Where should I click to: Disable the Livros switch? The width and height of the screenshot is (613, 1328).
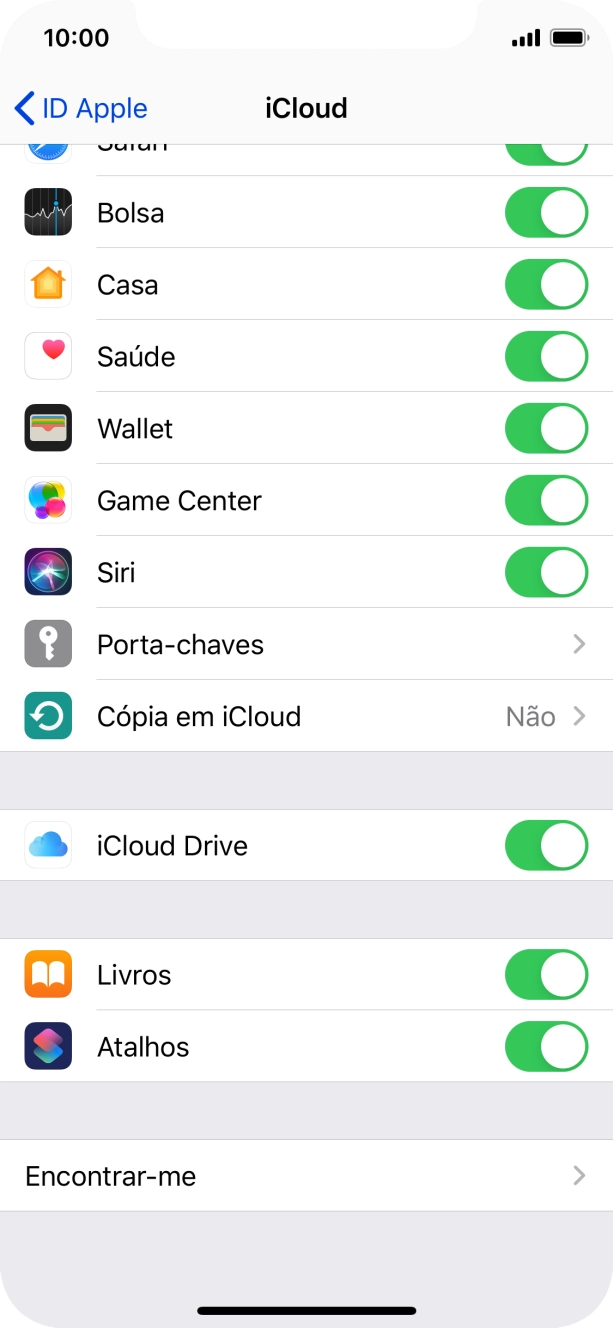click(x=546, y=975)
